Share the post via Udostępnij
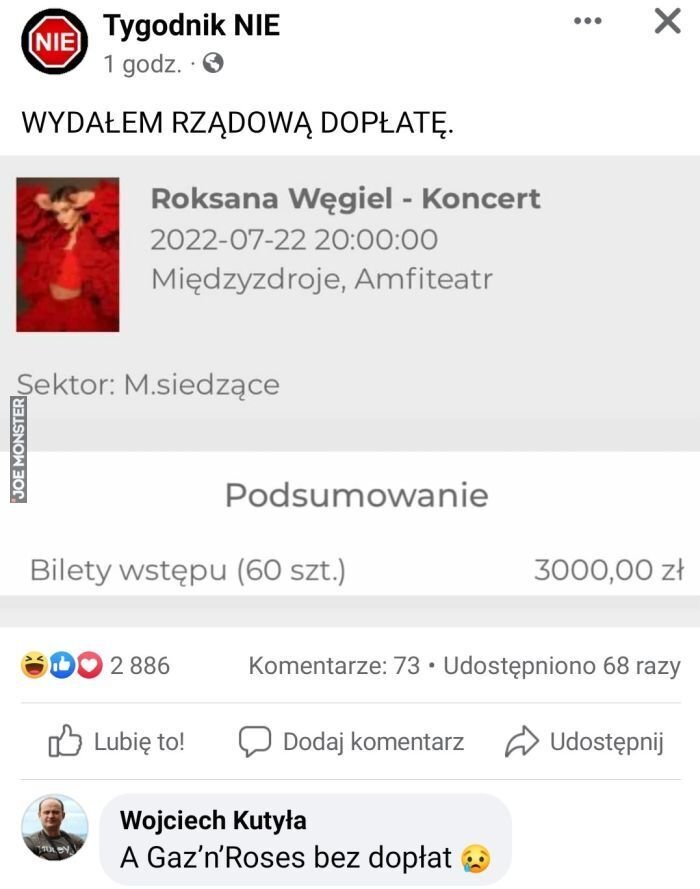Screen dimensions: 700x889 585,741
